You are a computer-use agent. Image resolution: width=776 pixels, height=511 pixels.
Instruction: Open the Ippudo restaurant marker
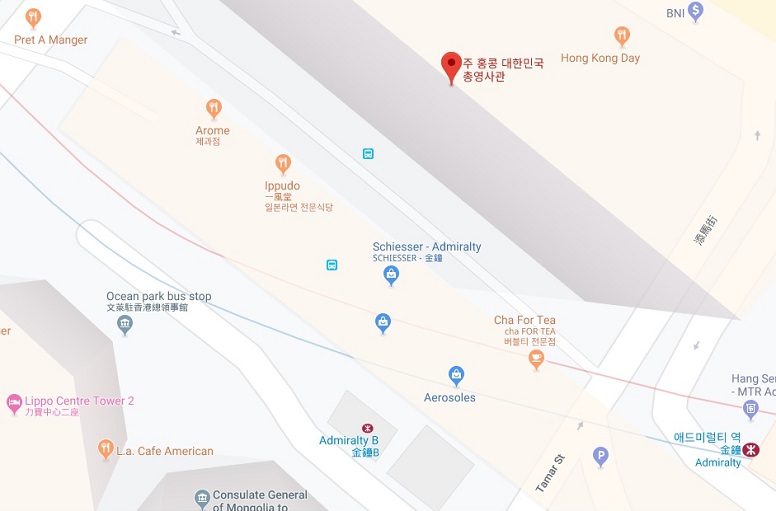[x=283, y=164]
